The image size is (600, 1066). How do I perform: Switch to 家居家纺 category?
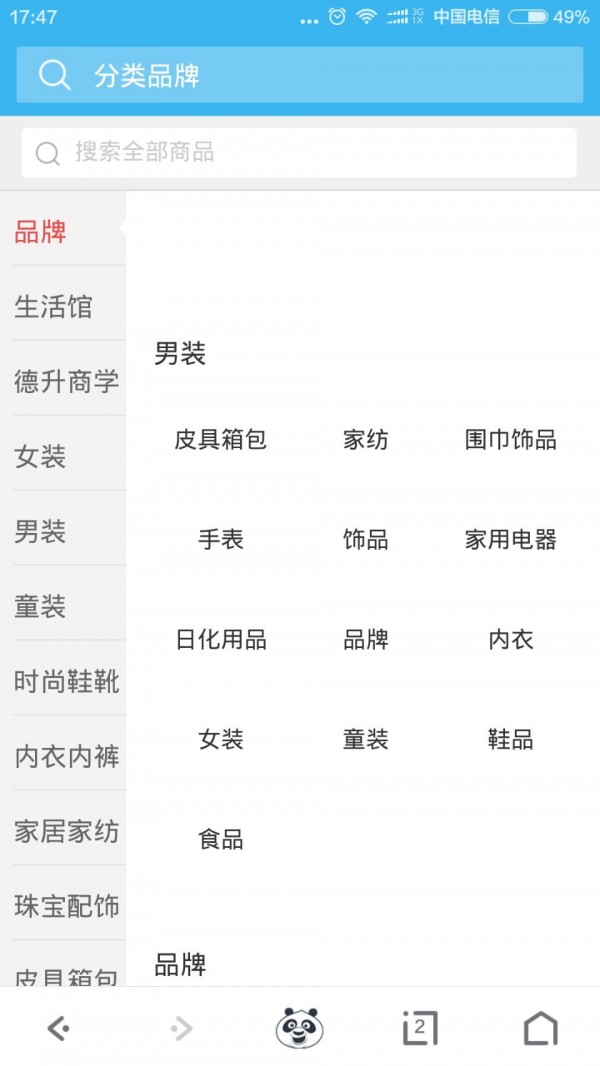[x=63, y=831]
